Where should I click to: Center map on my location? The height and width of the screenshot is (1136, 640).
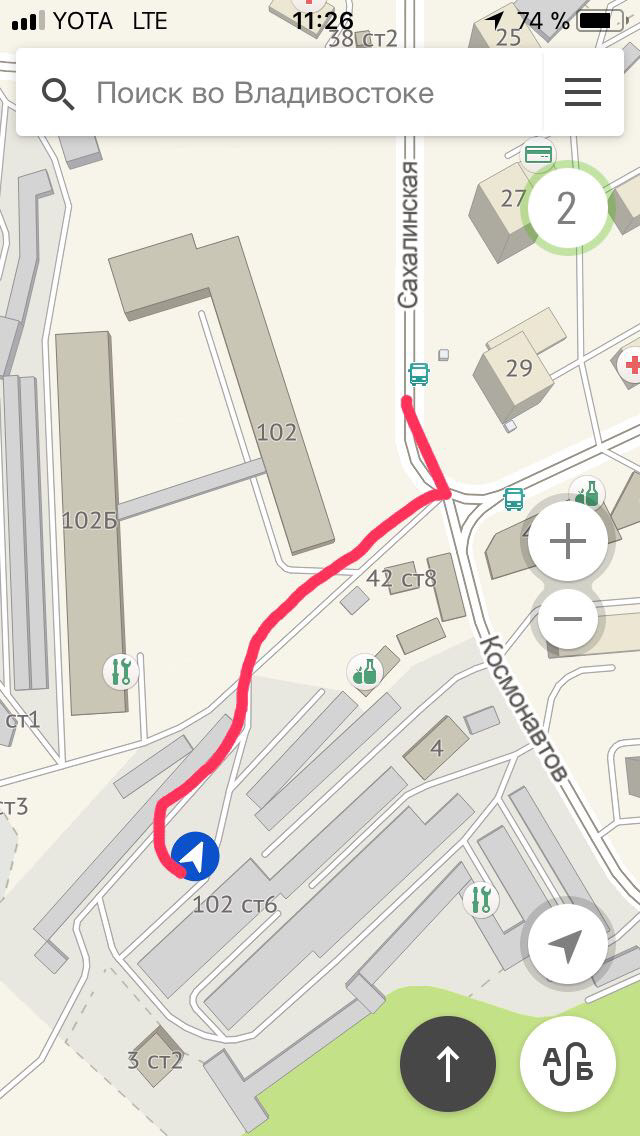click(567, 945)
